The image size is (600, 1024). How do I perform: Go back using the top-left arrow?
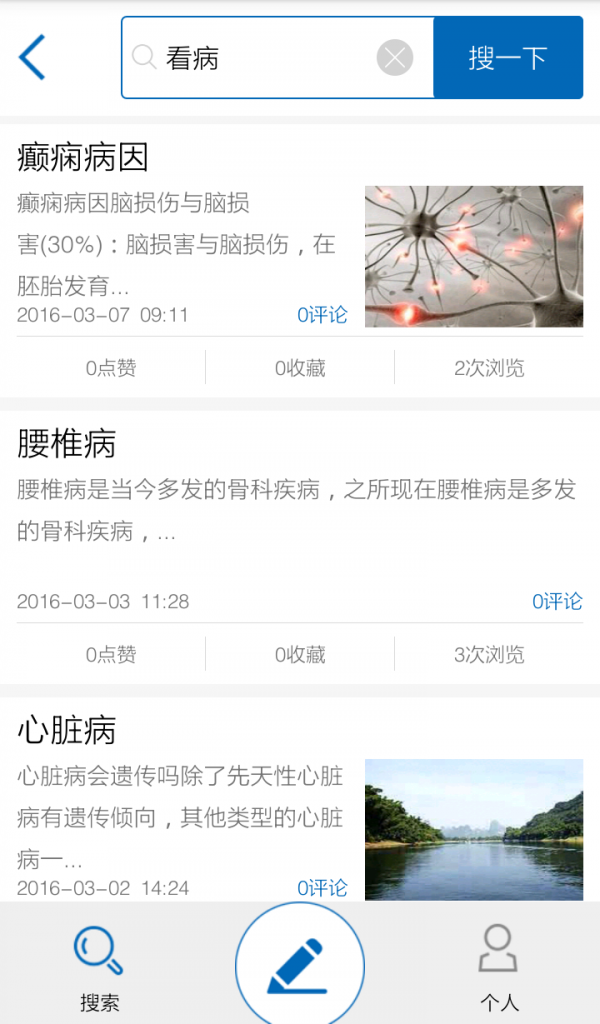coord(33,57)
